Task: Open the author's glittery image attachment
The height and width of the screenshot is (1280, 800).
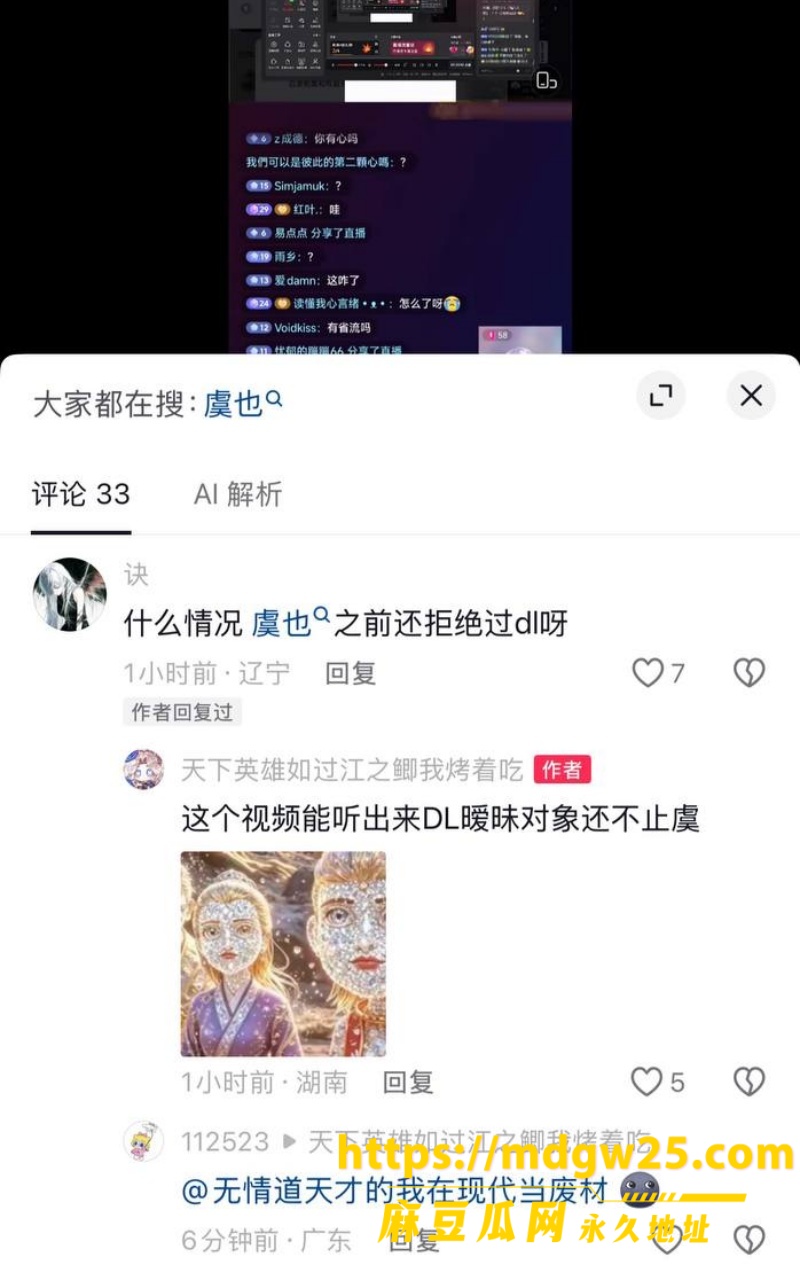Action: (283, 954)
